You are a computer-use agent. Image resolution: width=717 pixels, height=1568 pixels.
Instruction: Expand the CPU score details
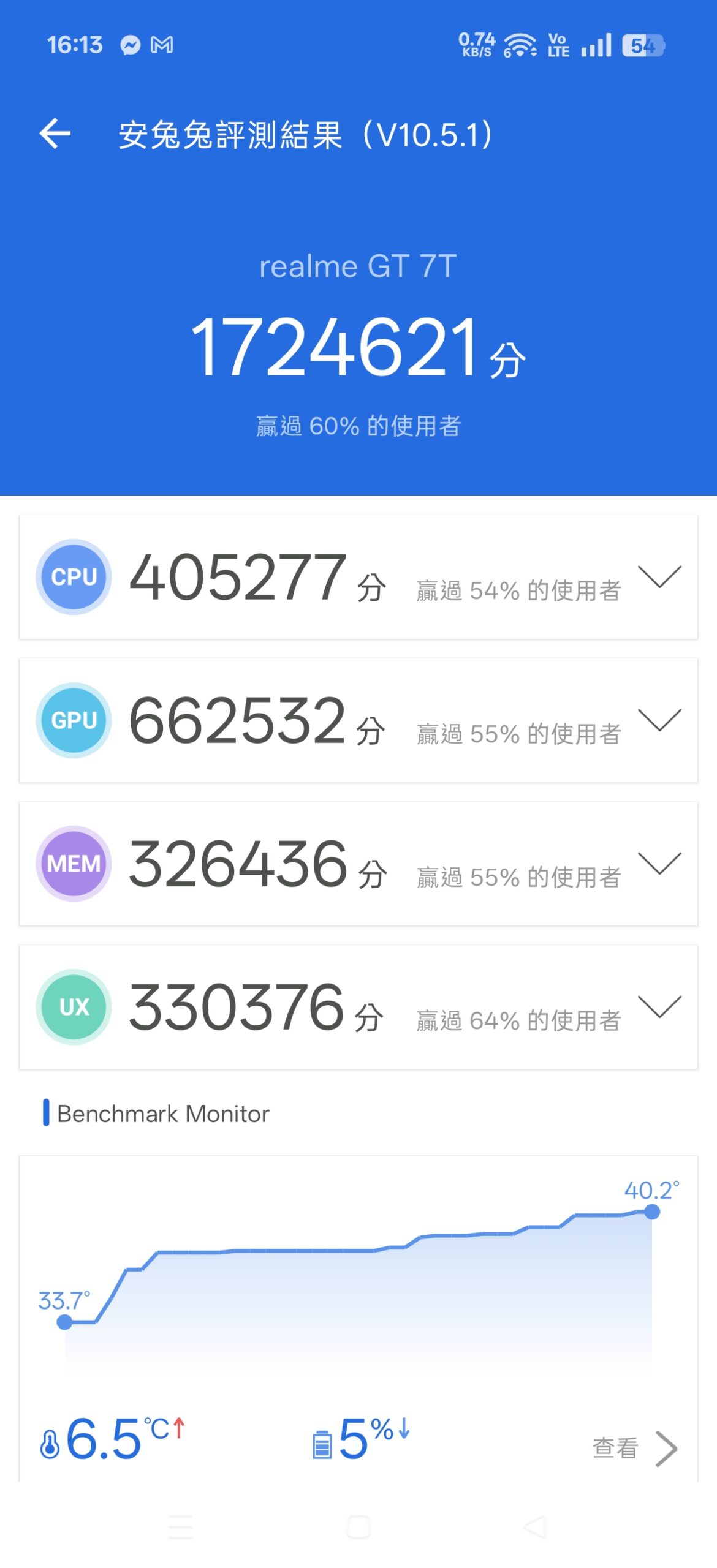(659, 577)
